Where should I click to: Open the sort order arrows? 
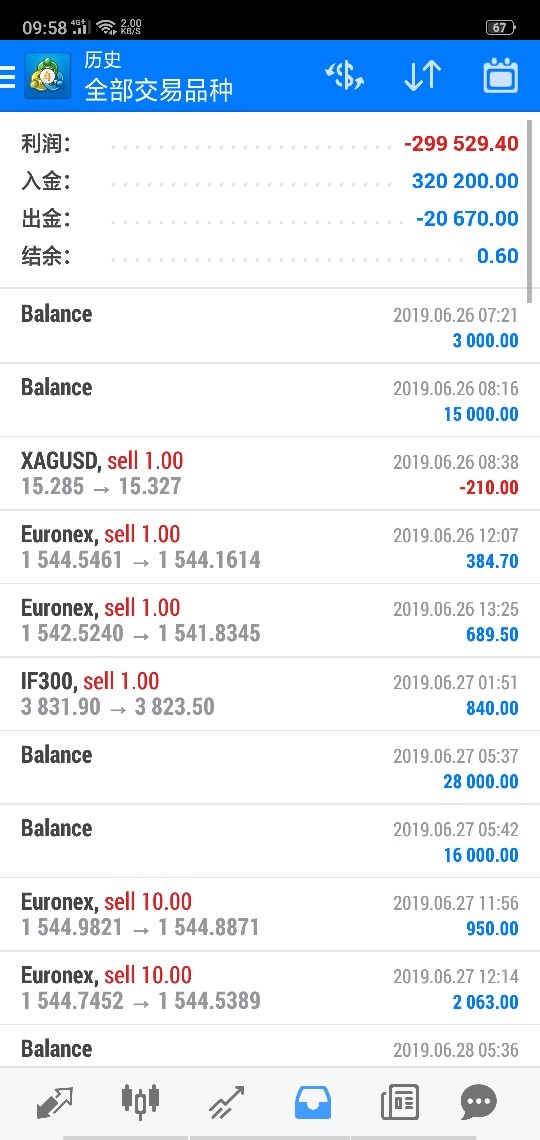click(x=422, y=76)
